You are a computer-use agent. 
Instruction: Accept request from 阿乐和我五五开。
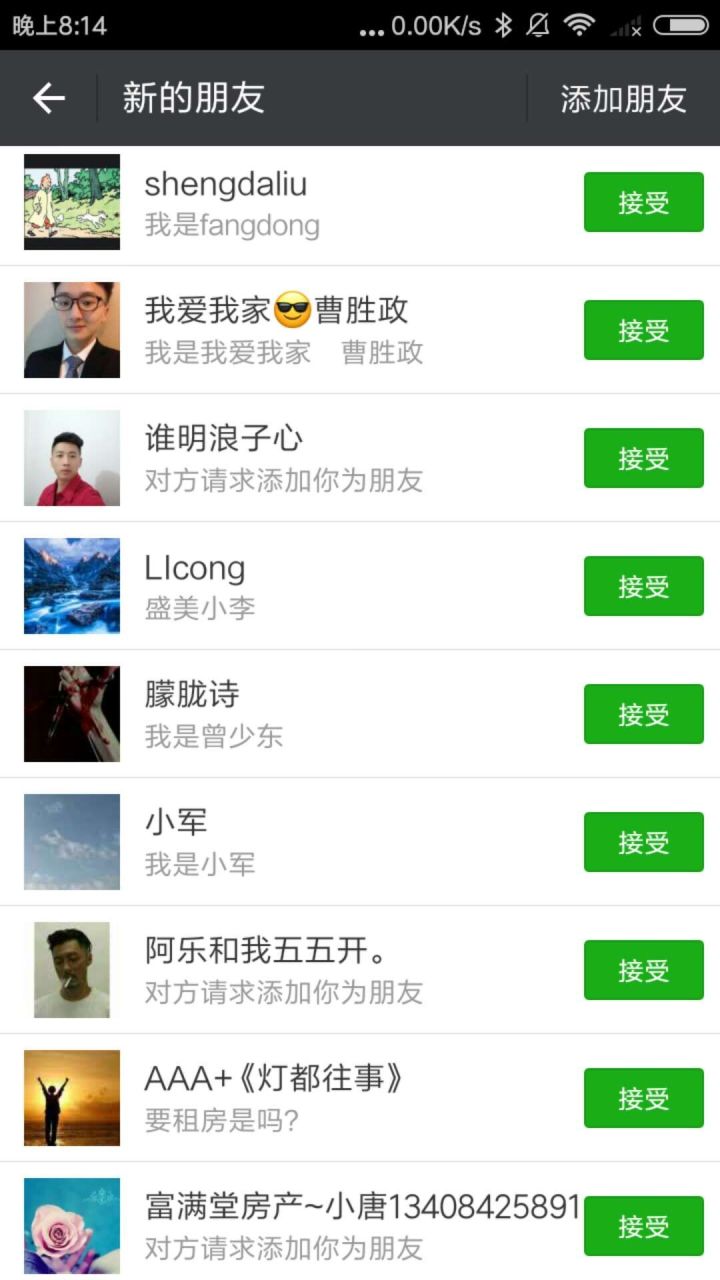pyautogui.click(x=643, y=970)
